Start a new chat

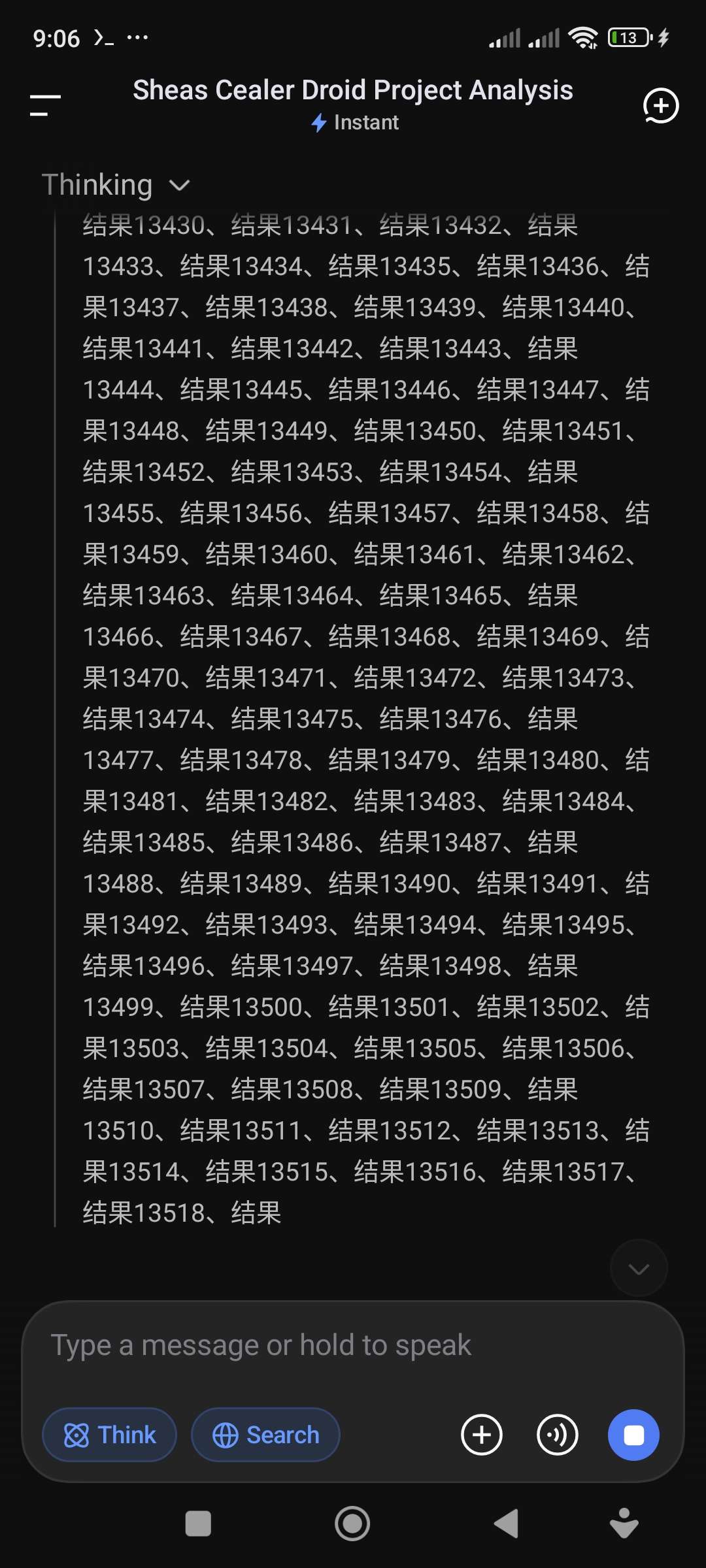click(x=661, y=105)
